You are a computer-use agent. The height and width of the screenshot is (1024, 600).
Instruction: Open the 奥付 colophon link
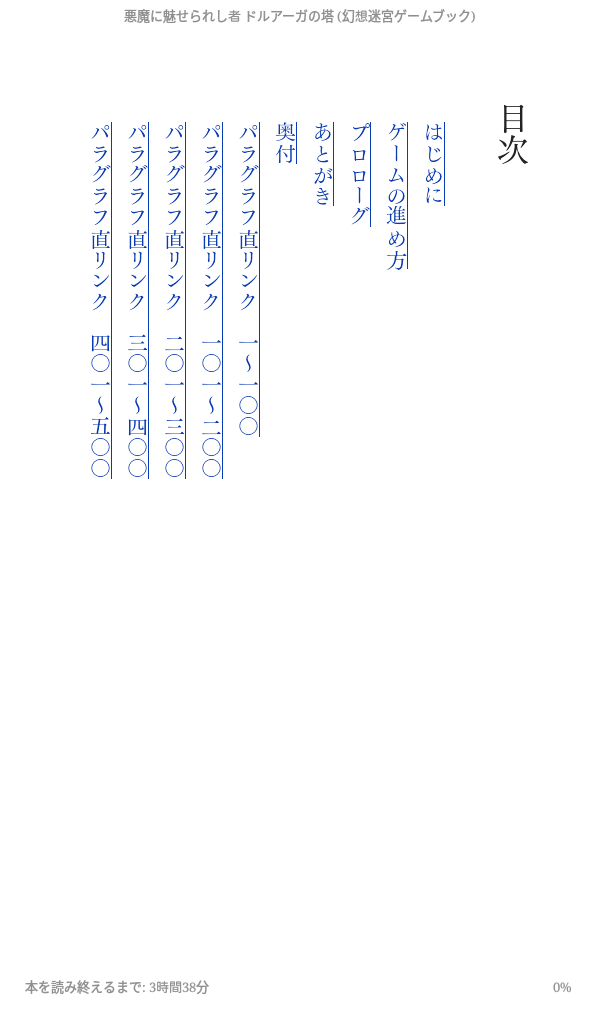(286, 143)
